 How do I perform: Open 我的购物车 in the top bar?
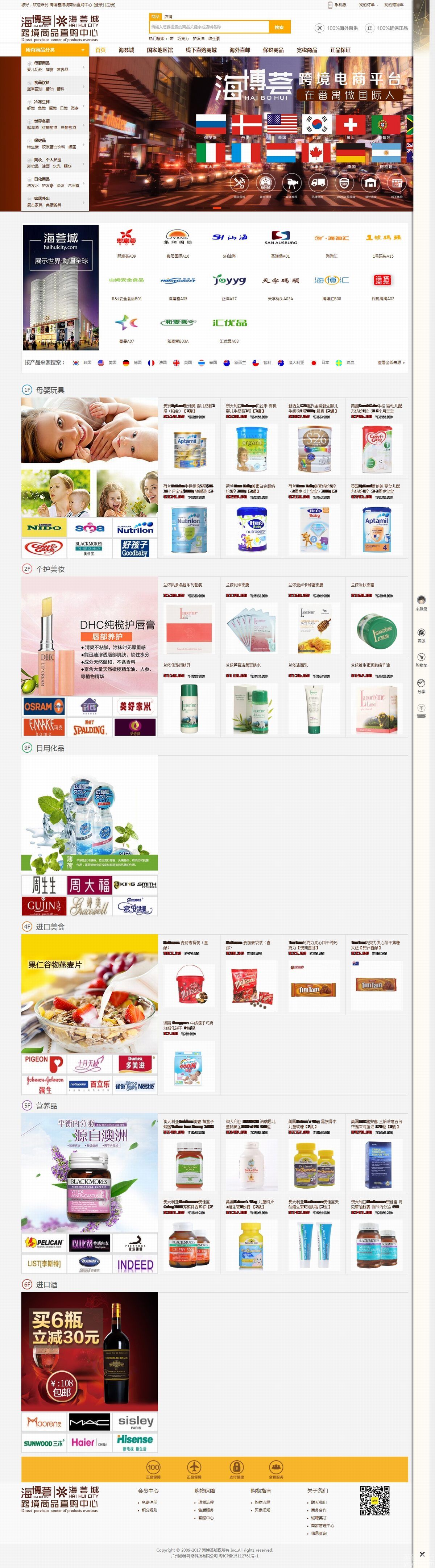[x=394, y=5]
